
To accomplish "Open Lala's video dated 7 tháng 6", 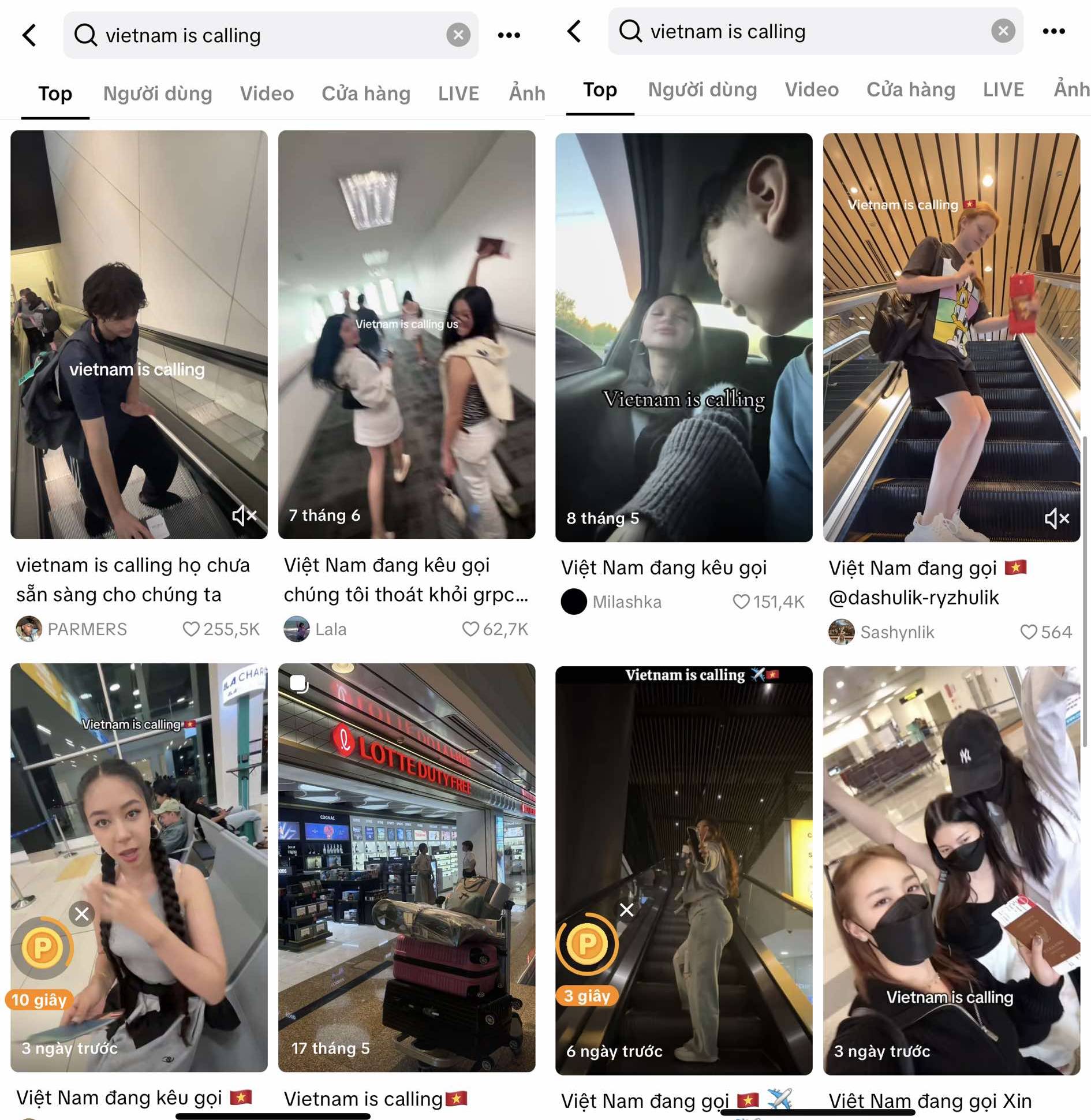I will pos(406,334).
